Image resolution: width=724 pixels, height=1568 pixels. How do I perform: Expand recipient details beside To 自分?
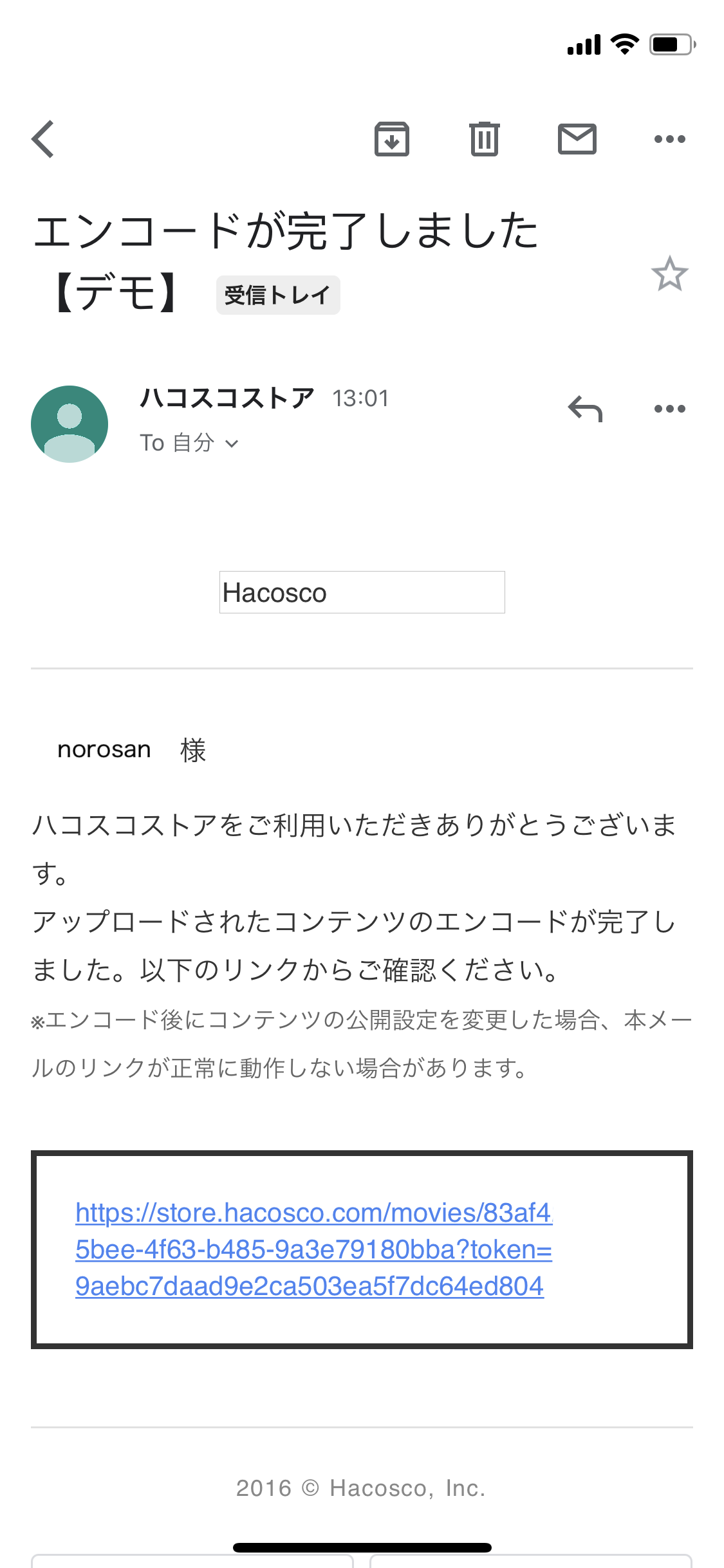(232, 443)
